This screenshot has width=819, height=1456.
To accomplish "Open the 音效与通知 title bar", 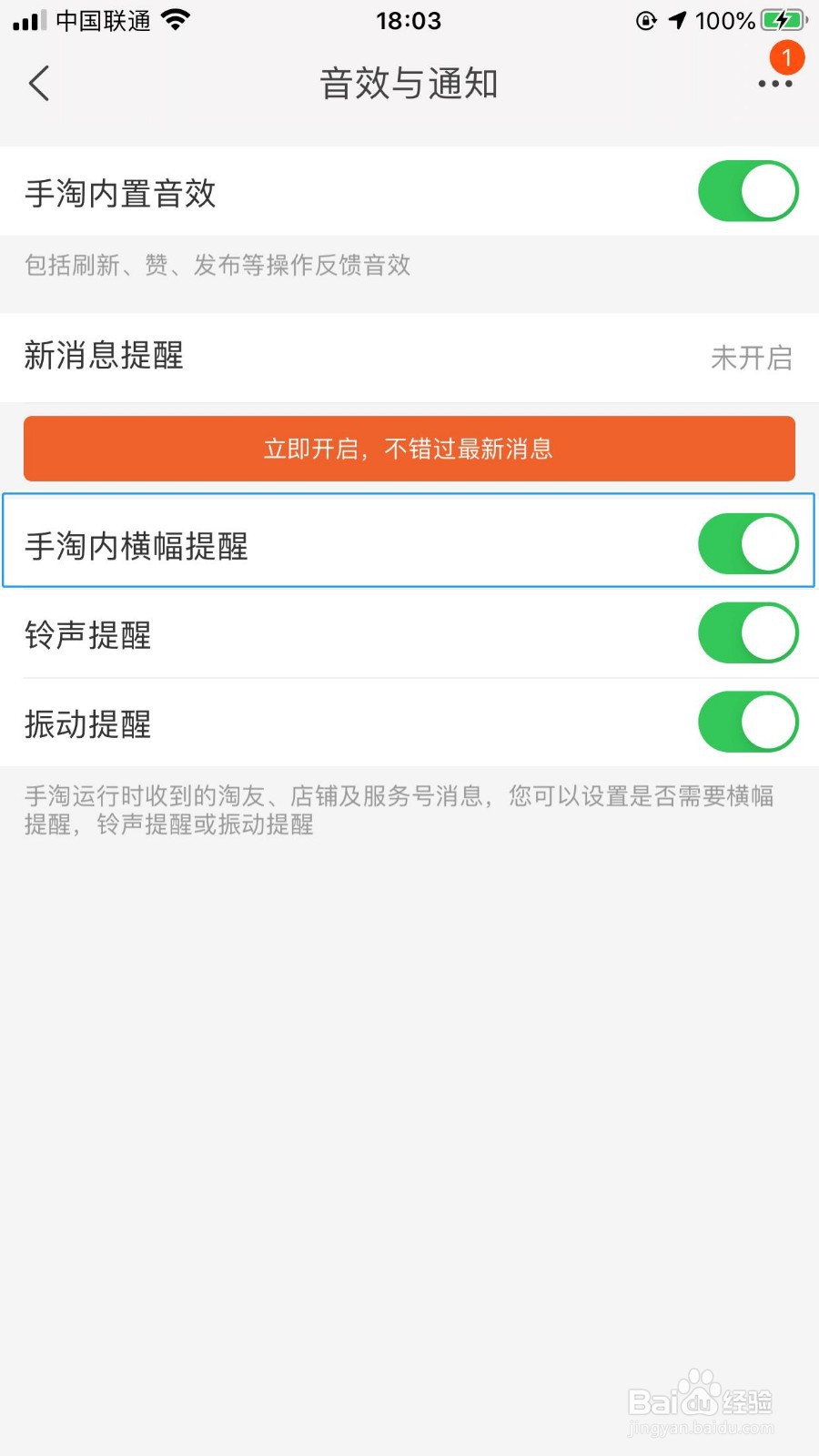I will (x=409, y=83).
